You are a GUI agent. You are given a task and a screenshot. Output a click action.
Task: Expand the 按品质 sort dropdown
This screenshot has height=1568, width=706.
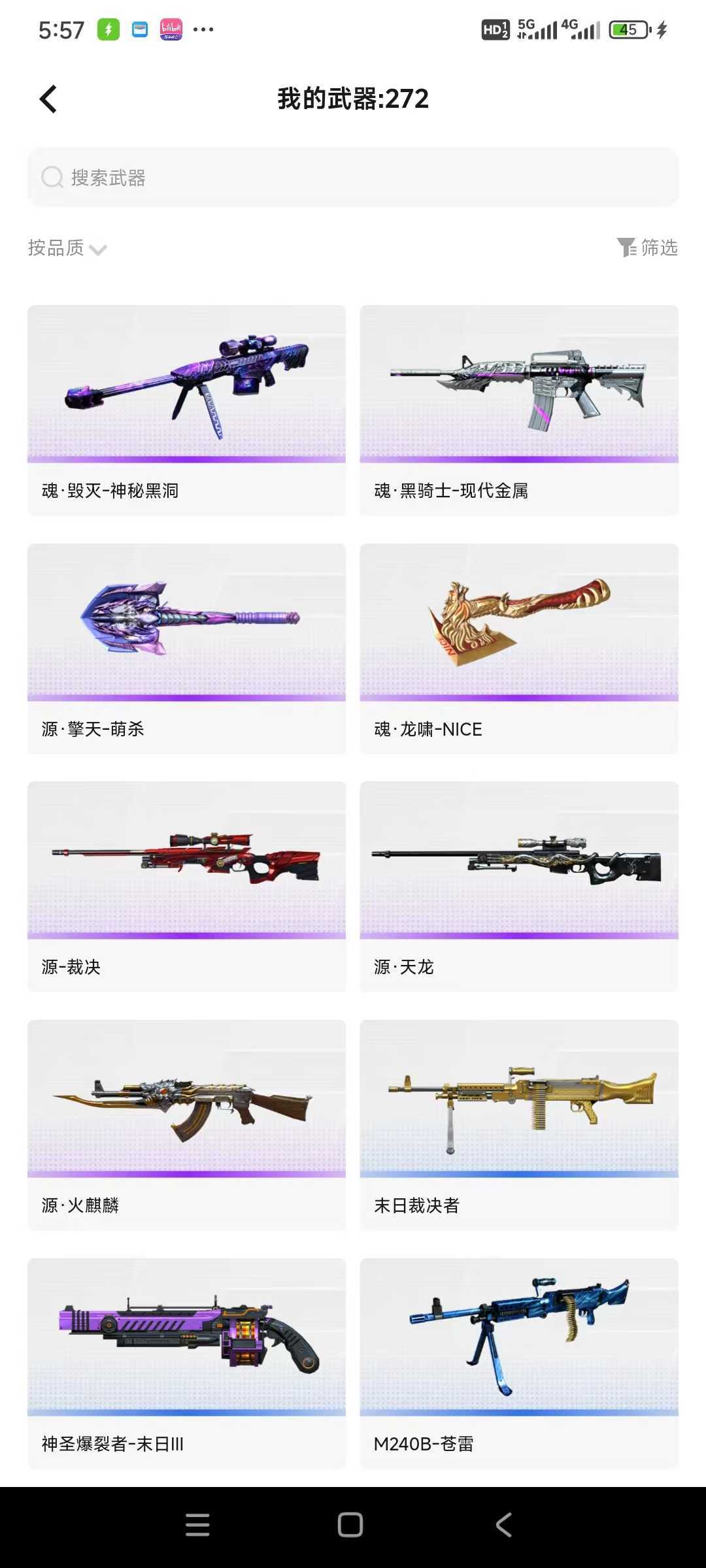click(x=67, y=248)
